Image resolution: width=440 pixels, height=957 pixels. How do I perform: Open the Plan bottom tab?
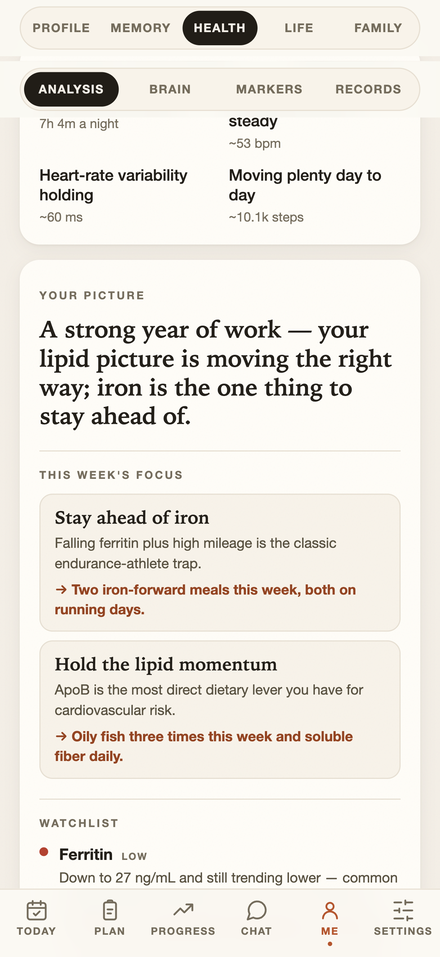[x=110, y=919]
